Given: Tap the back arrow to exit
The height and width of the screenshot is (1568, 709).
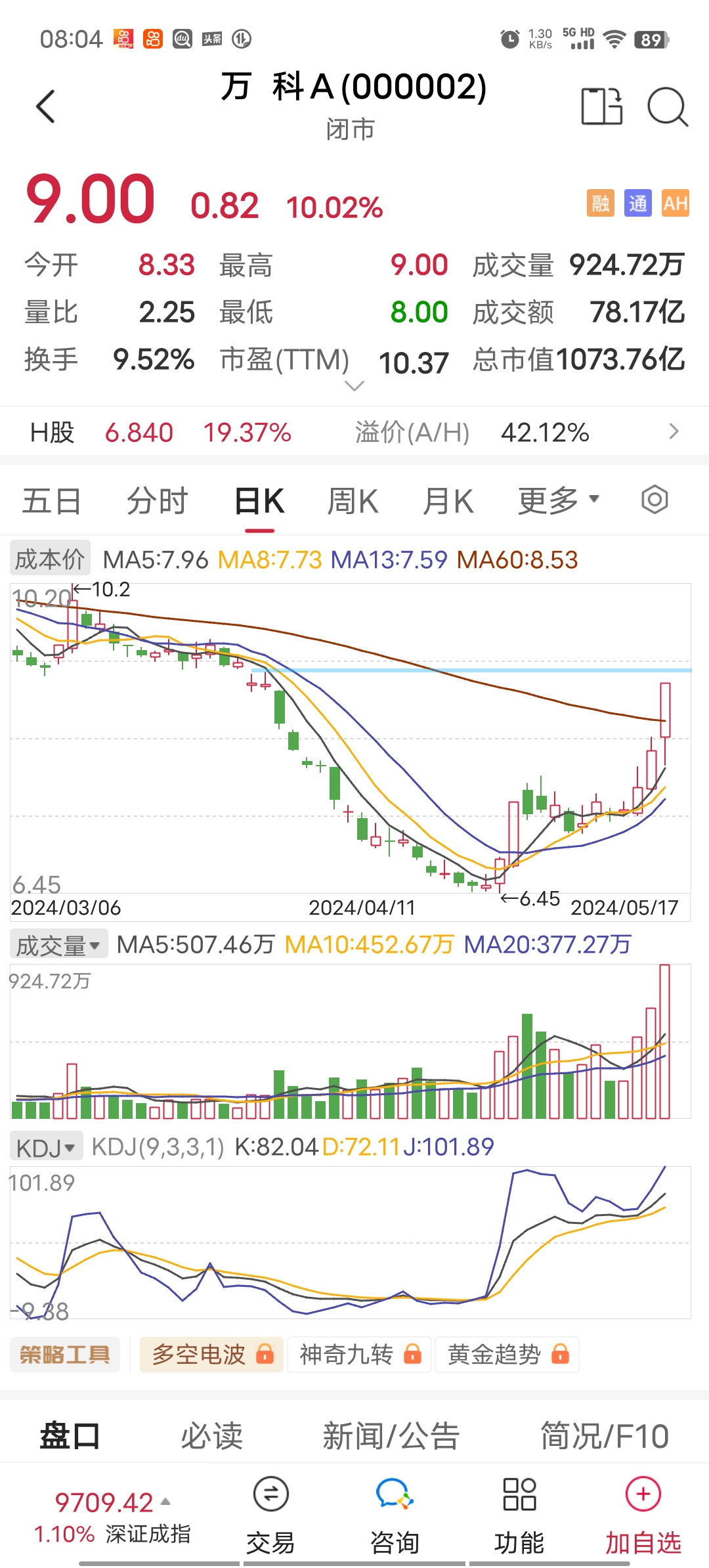Looking at the screenshot, I should point(43,106).
